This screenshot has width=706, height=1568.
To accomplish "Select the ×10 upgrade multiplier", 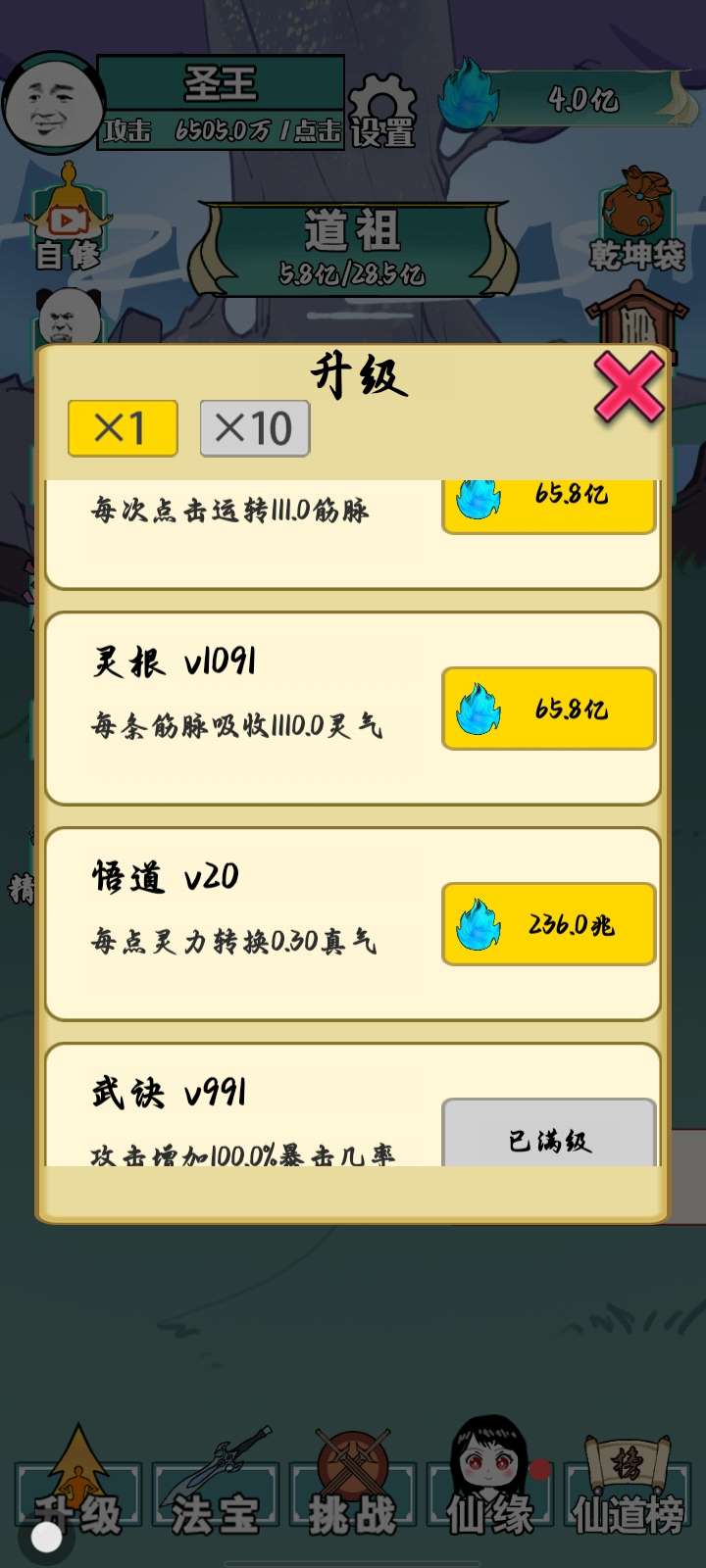I will (x=255, y=428).
